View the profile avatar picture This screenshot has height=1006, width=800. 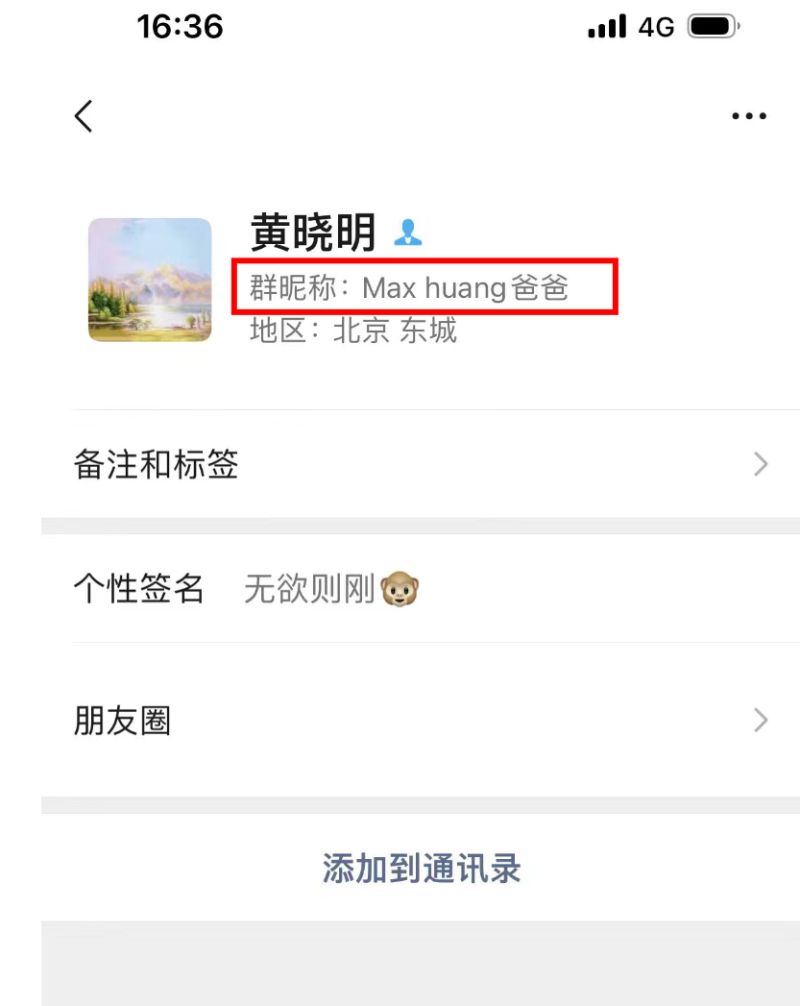[x=150, y=280]
